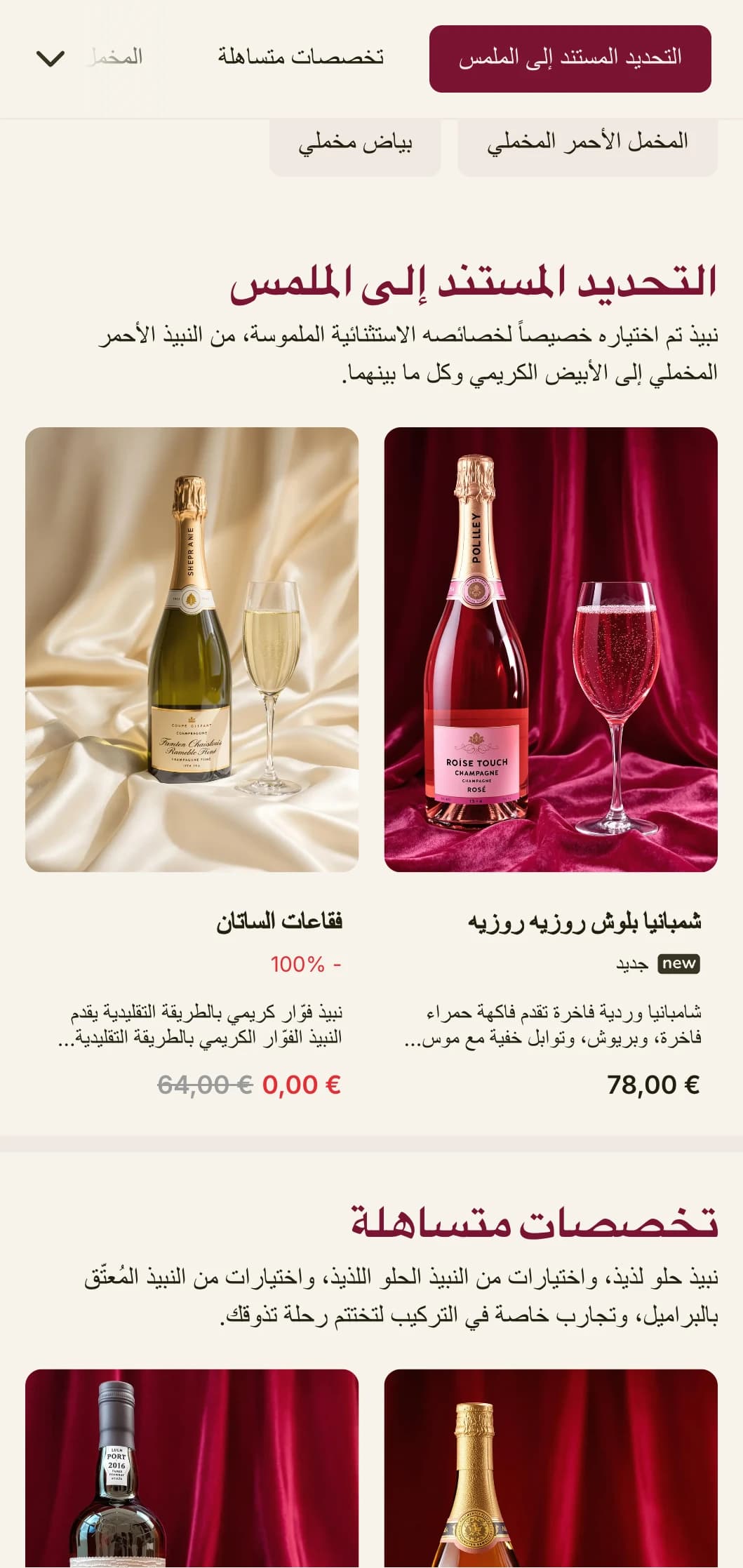743x1568 pixels.
Task: Open the شمبانيا بلوش روزيه product
Action: [x=550, y=650]
